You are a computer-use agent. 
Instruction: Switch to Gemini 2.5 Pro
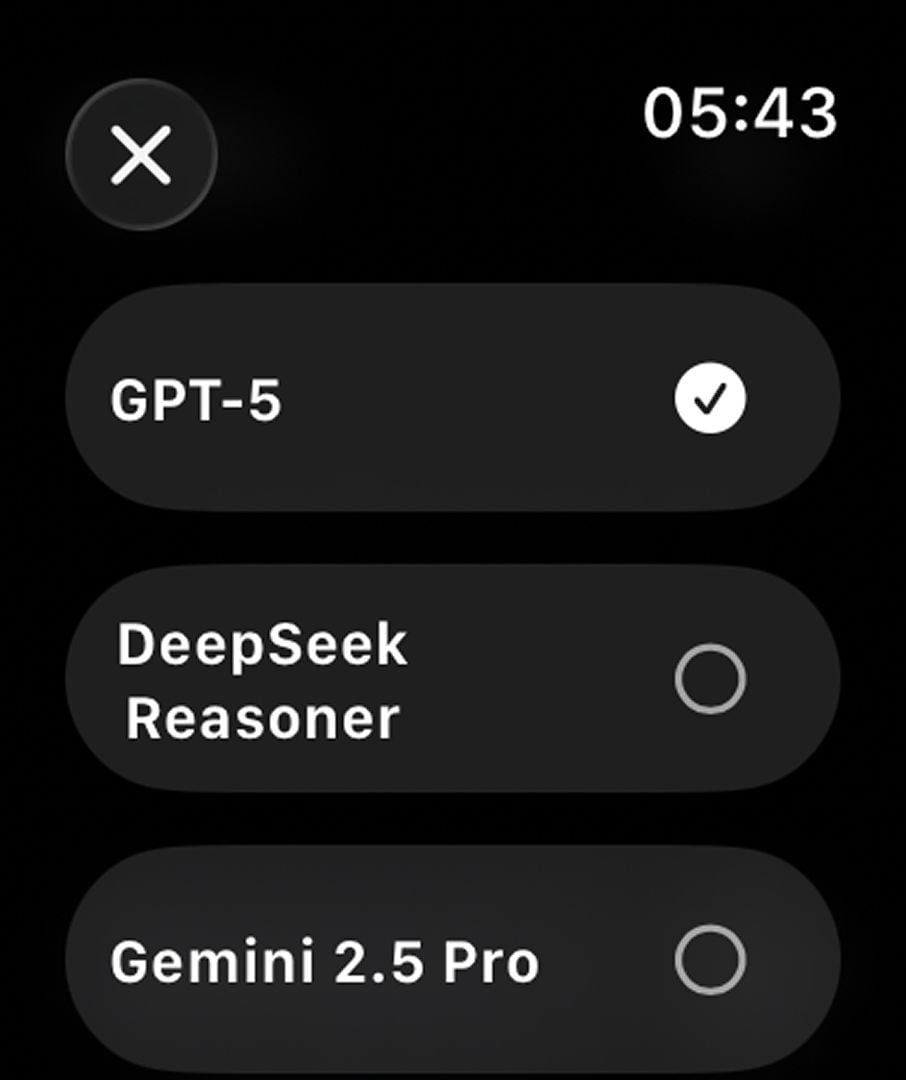tap(452, 960)
